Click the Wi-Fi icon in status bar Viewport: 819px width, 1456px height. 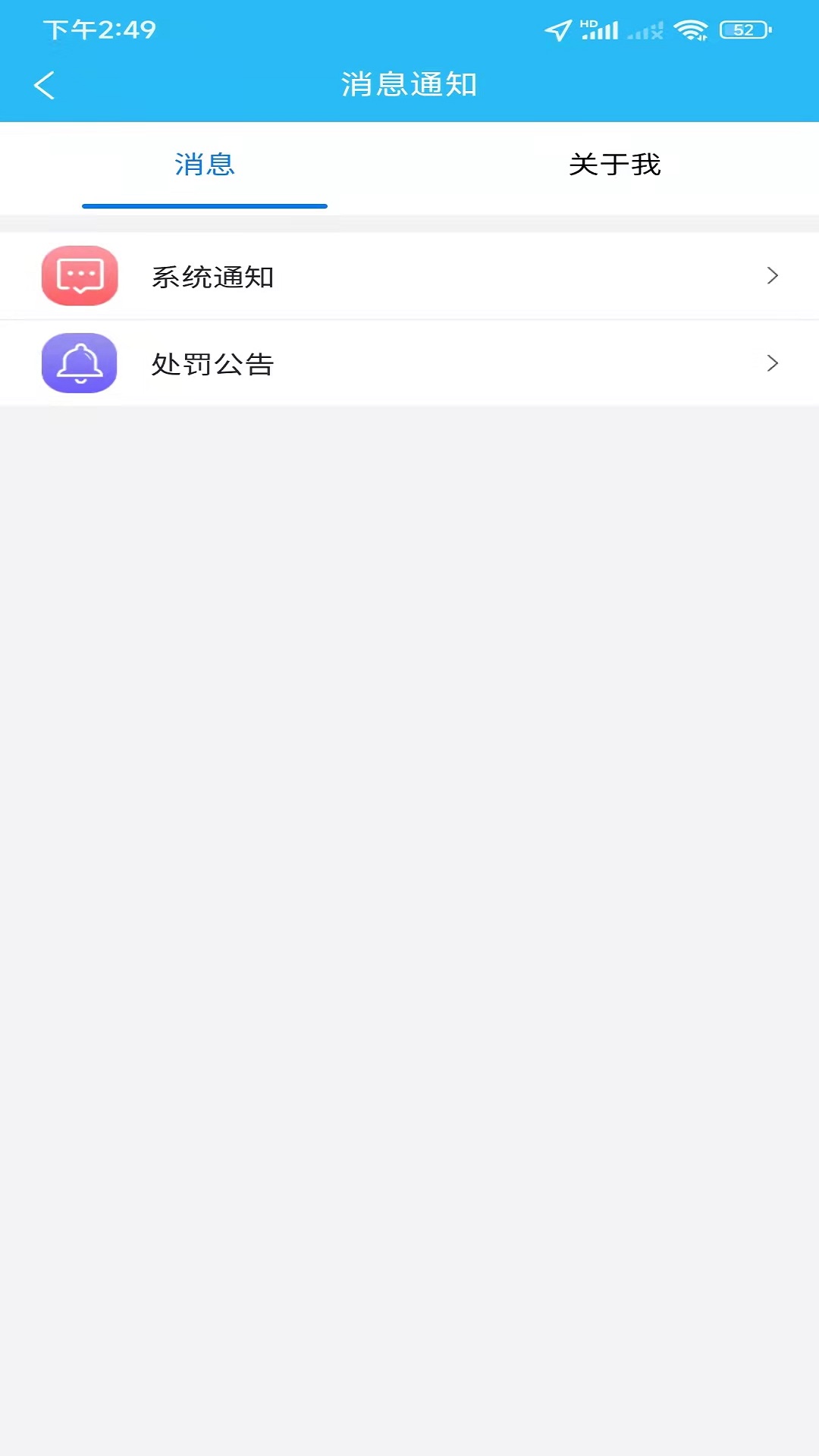pyautogui.click(x=692, y=29)
